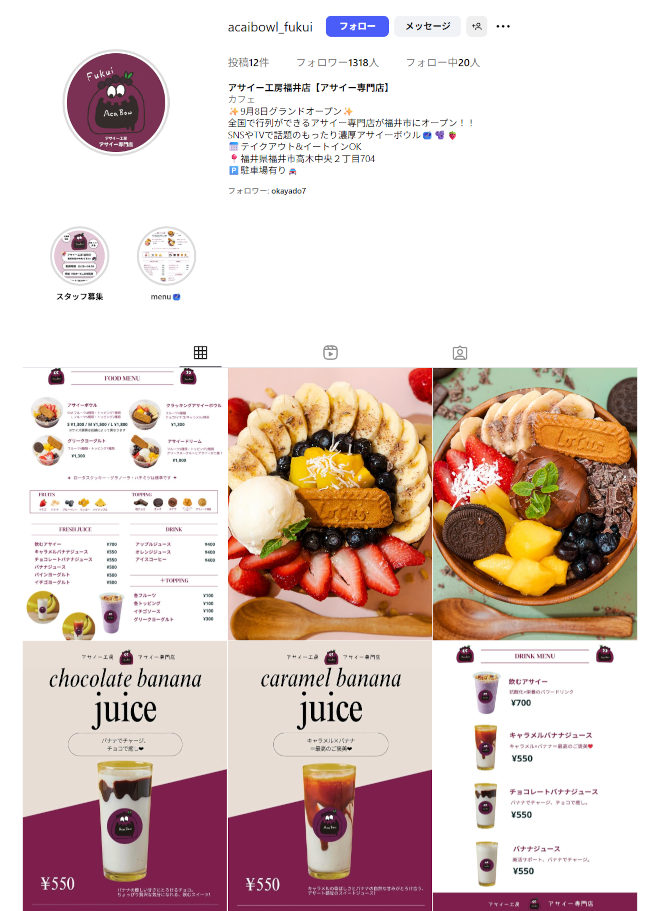The image size is (650, 911).
Task: View the フォロー中20人 following list
Action: coord(442,62)
